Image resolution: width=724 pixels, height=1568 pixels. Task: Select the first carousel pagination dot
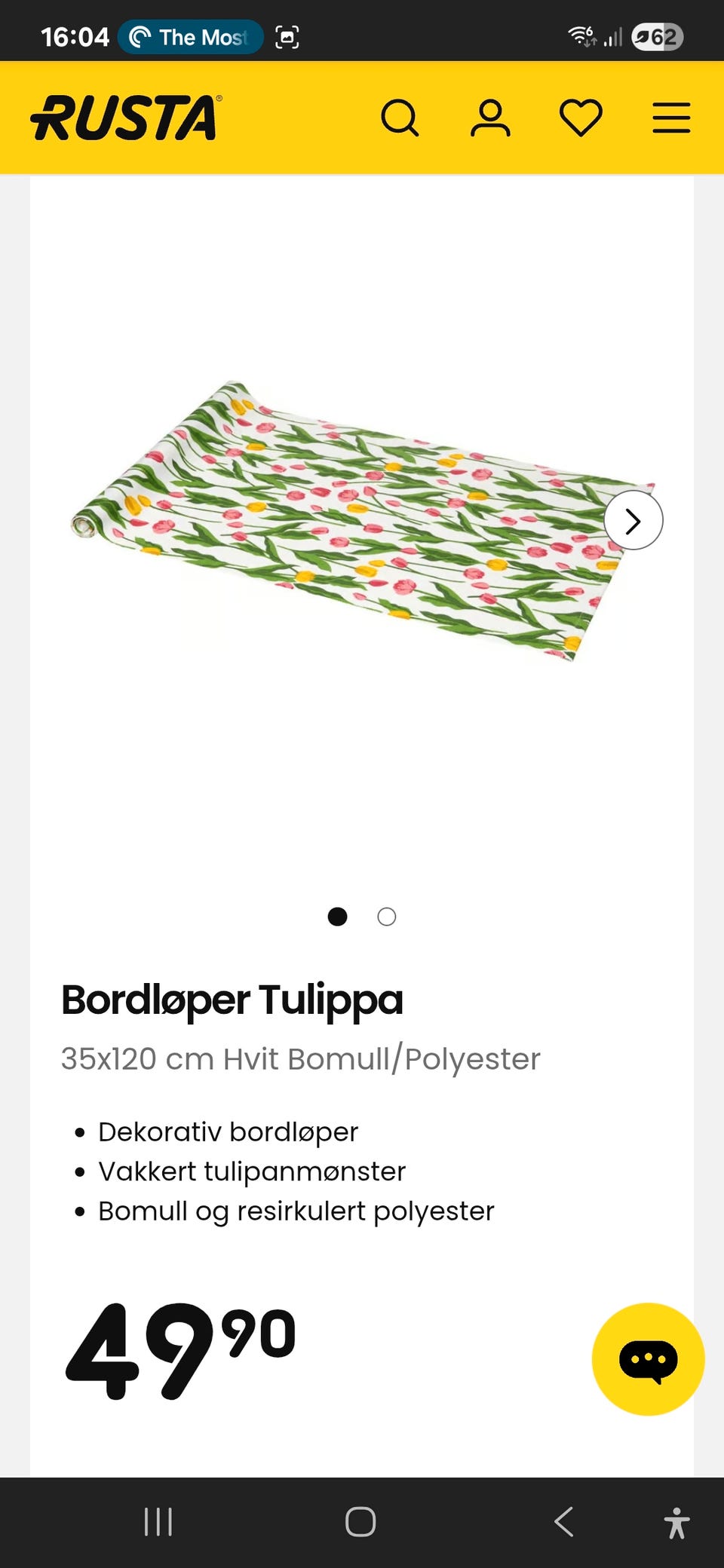[339, 917]
